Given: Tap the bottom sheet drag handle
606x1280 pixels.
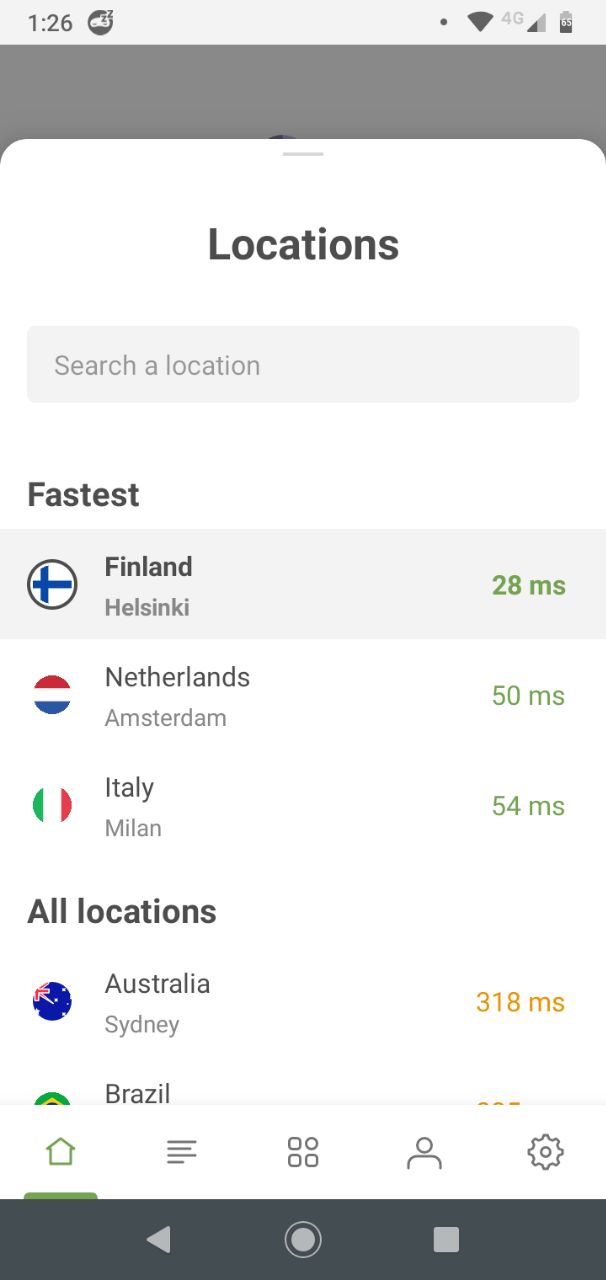Looking at the screenshot, I should [303, 154].
